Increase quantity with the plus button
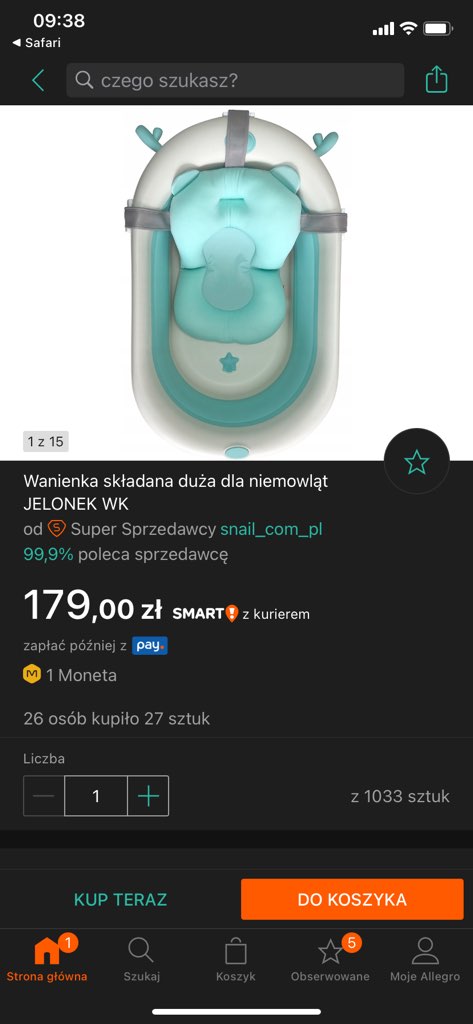This screenshot has height=1024, width=473. pos(148,796)
